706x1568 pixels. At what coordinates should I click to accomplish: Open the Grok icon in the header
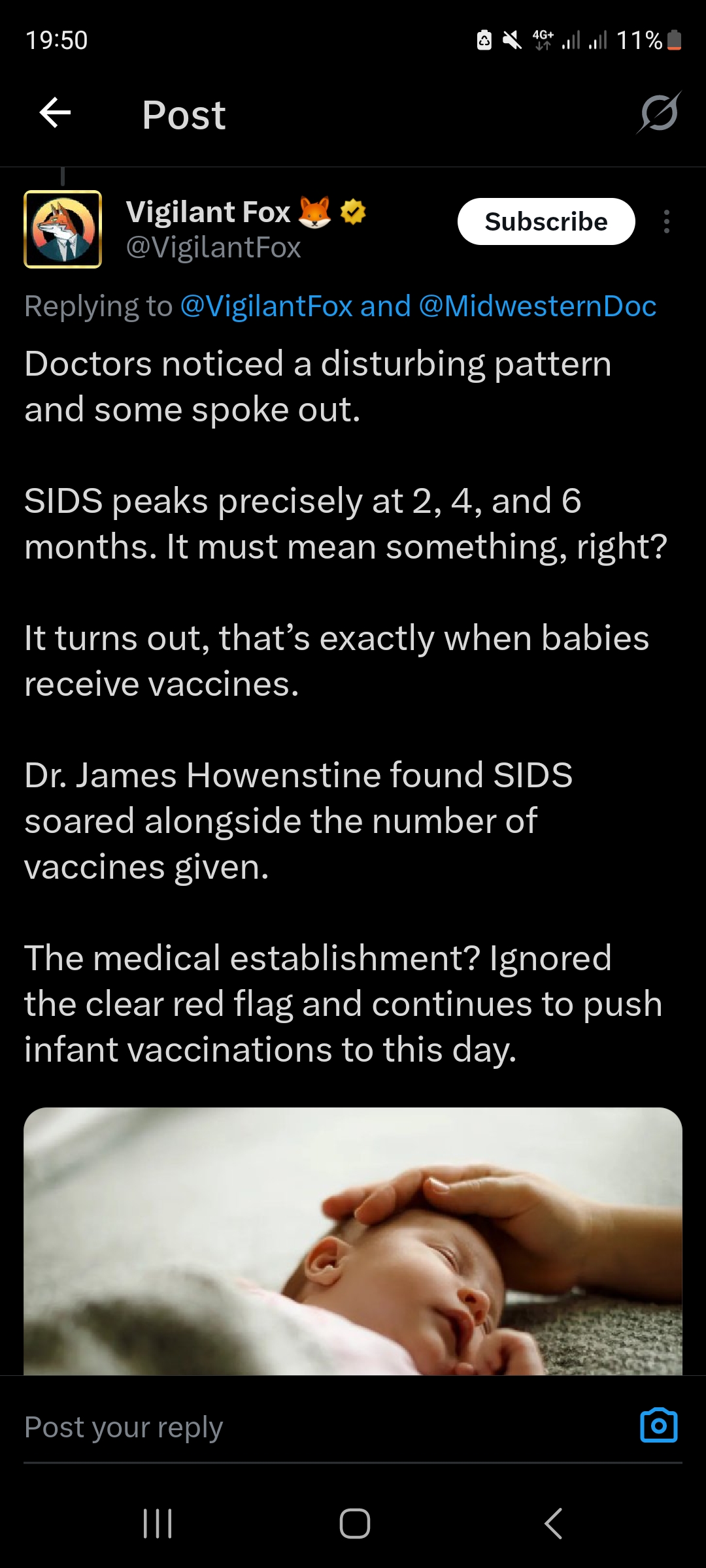tap(659, 114)
